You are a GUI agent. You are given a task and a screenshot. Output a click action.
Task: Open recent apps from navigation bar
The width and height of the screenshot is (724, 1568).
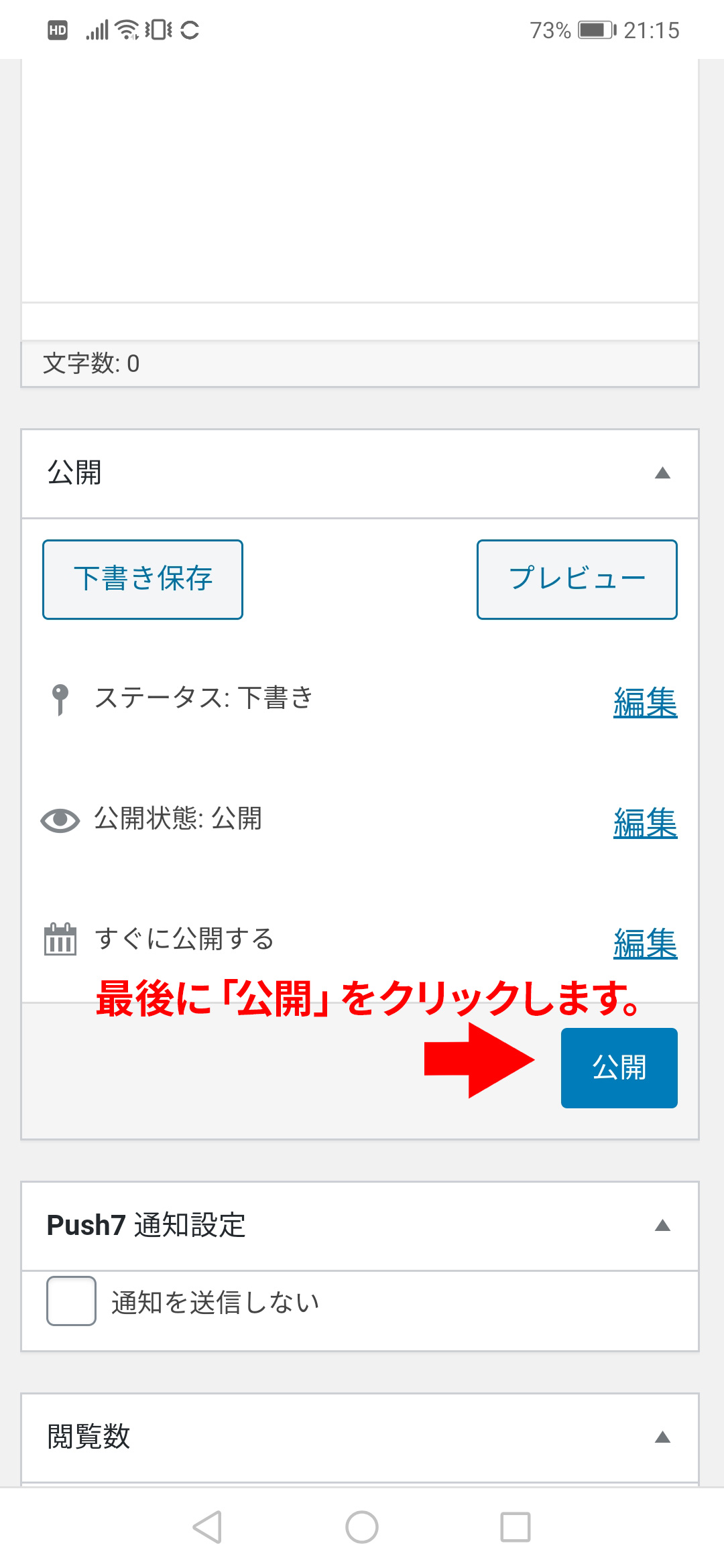click(516, 1527)
